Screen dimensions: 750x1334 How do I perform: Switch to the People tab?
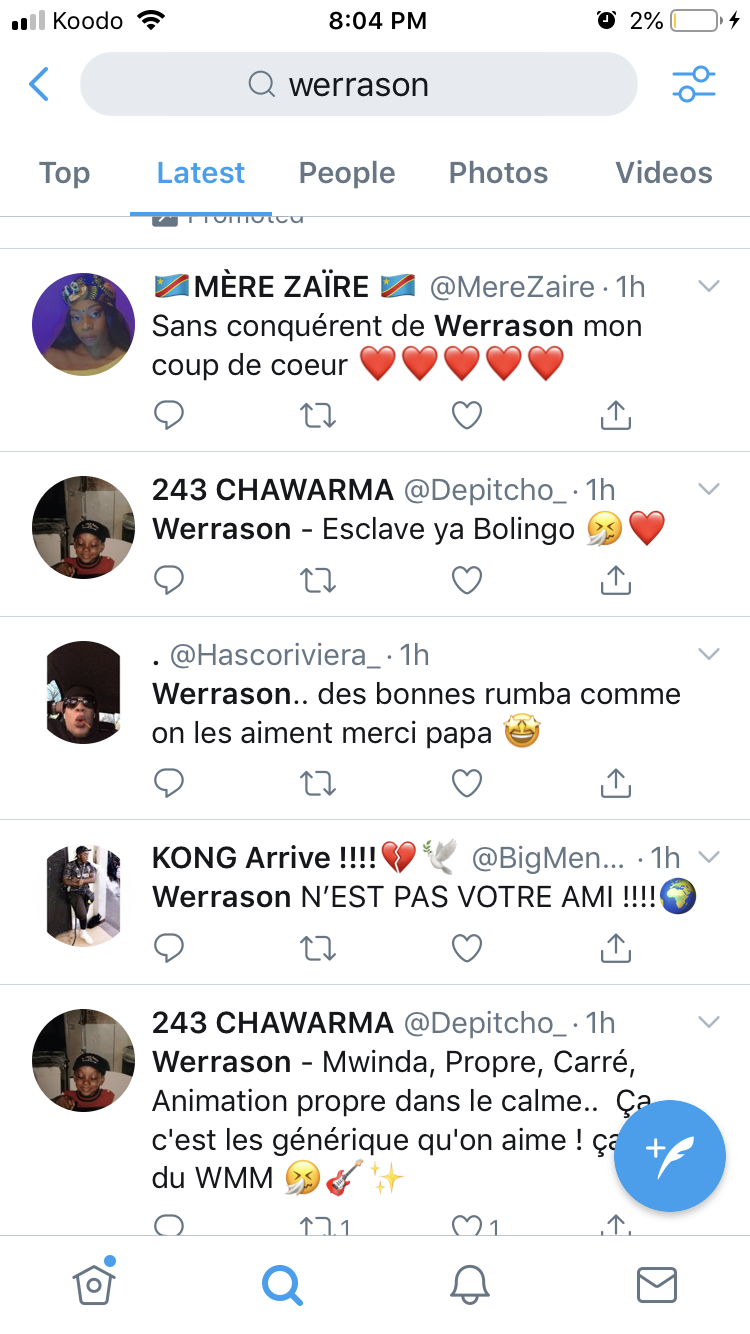(x=347, y=173)
